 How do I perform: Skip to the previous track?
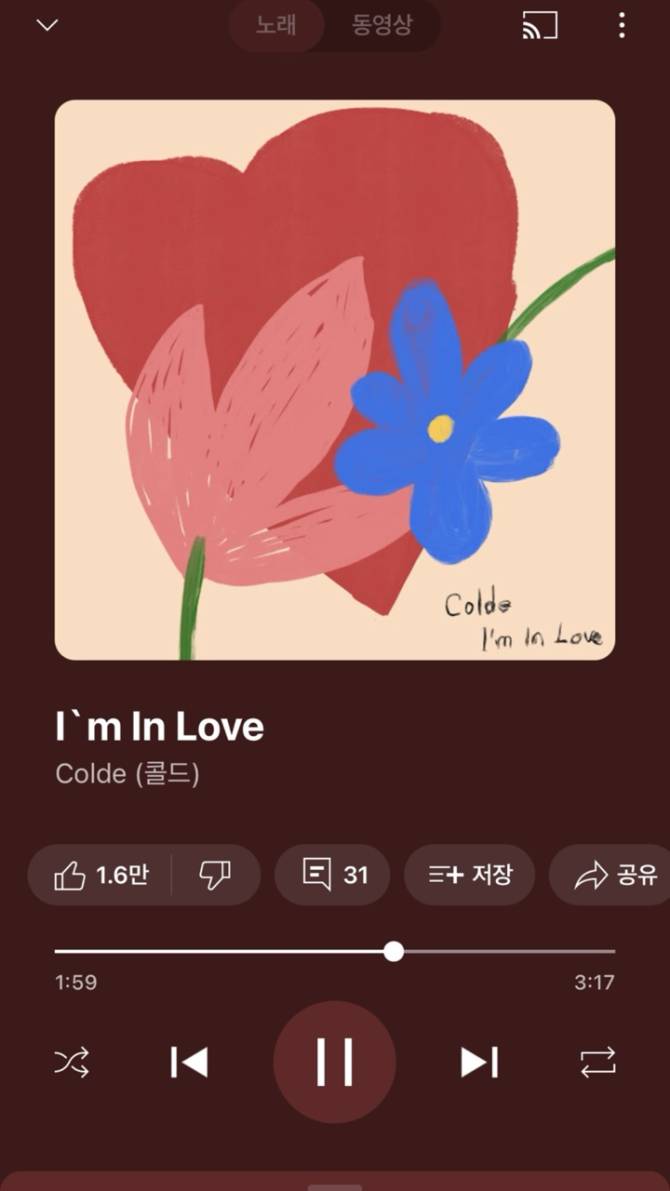coord(189,1062)
